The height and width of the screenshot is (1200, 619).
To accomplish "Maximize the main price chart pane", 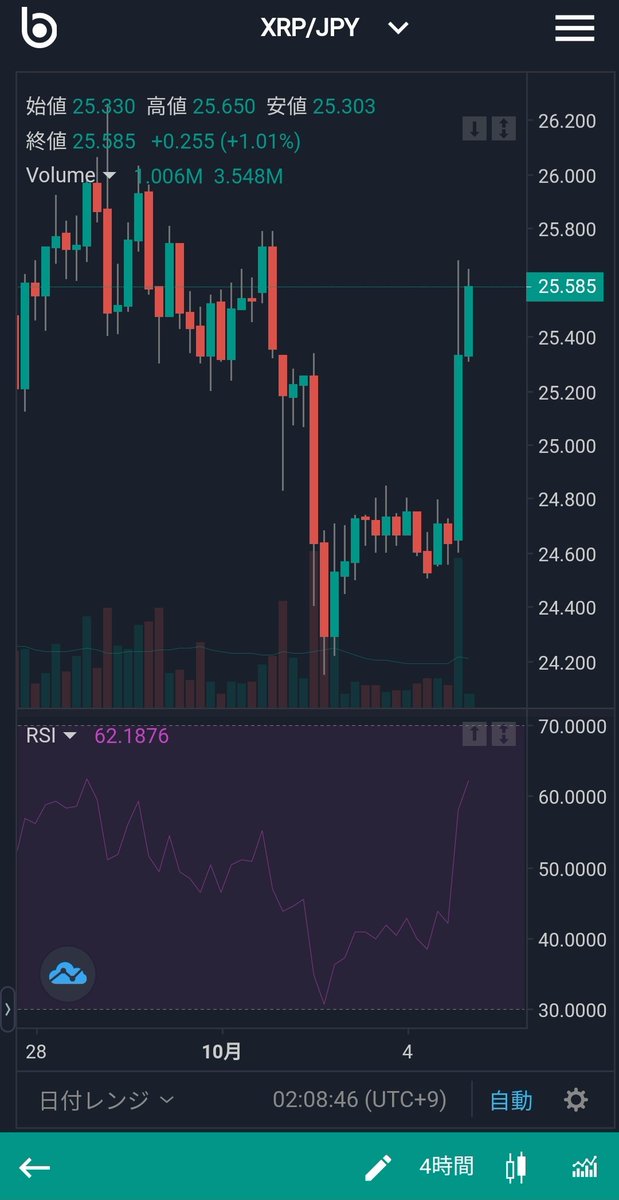I will (504, 128).
